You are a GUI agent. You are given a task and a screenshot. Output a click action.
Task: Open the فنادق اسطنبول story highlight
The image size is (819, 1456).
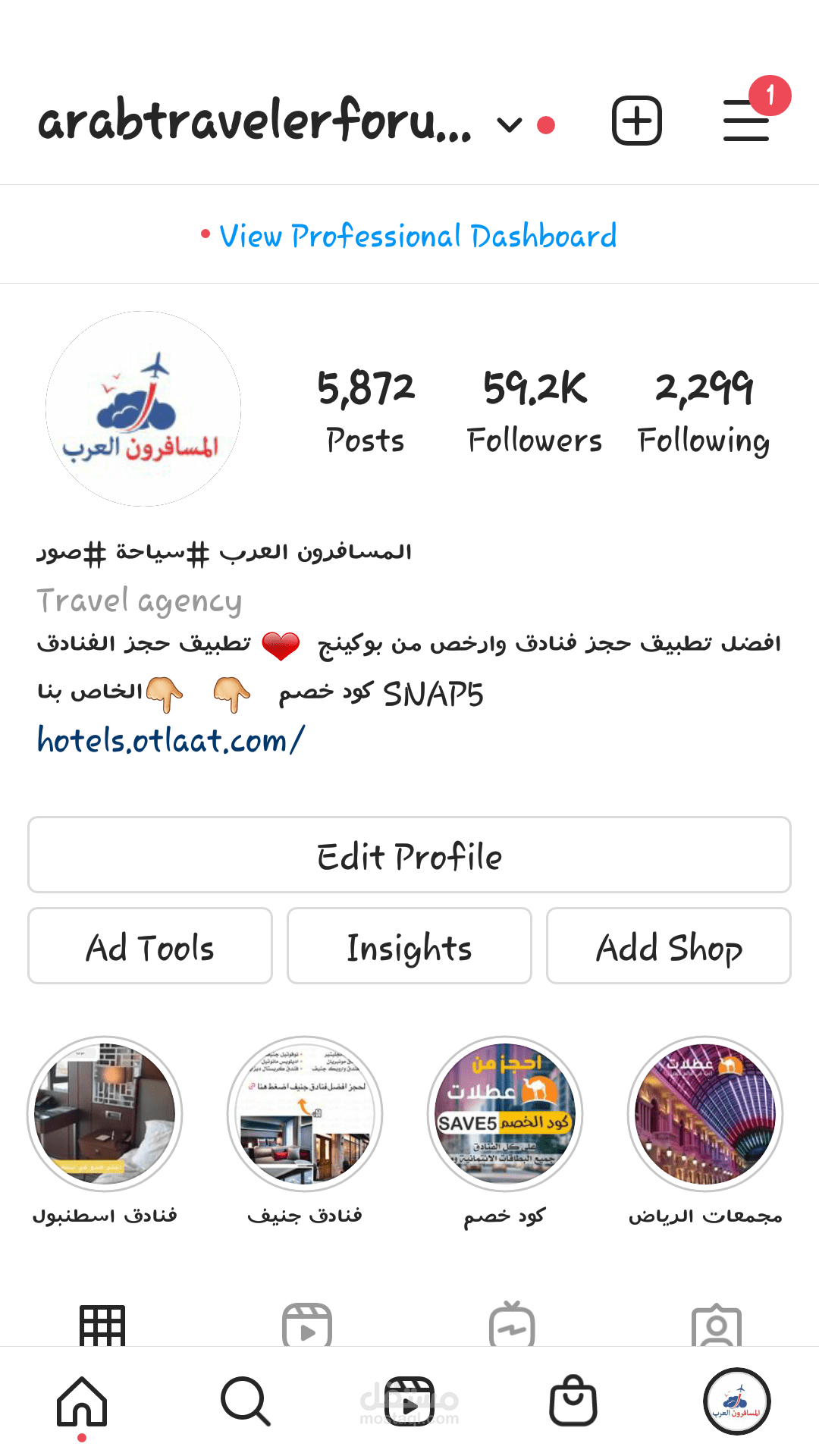[105, 1113]
